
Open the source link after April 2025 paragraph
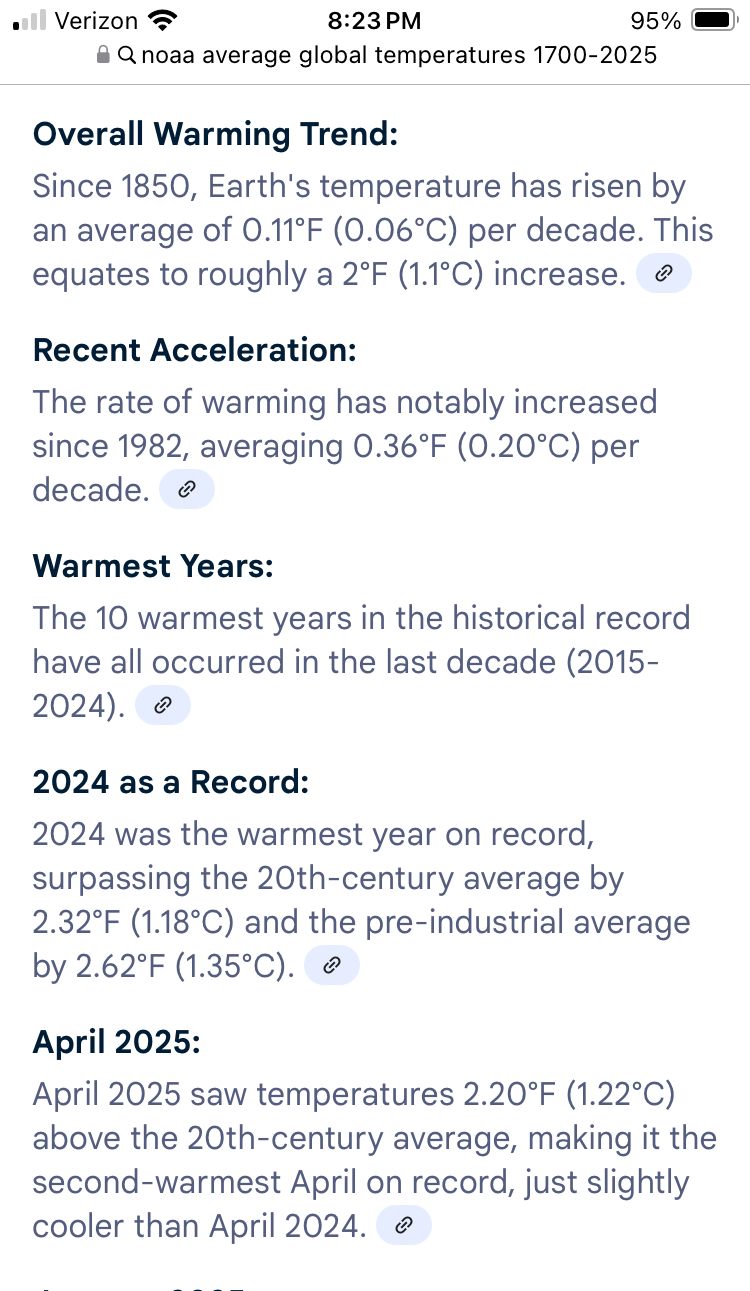pos(404,1226)
